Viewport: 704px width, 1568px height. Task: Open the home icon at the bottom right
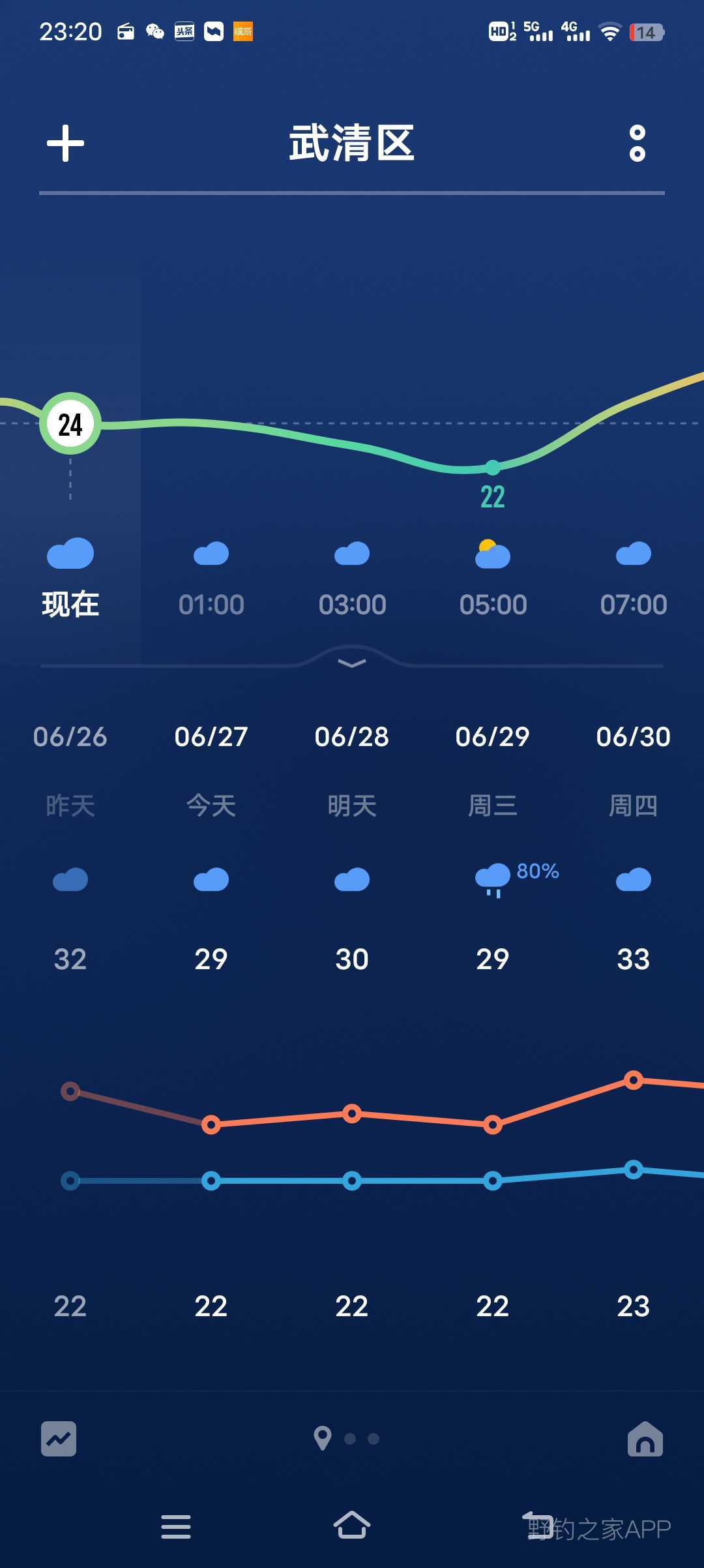click(x=645, y=1439)
